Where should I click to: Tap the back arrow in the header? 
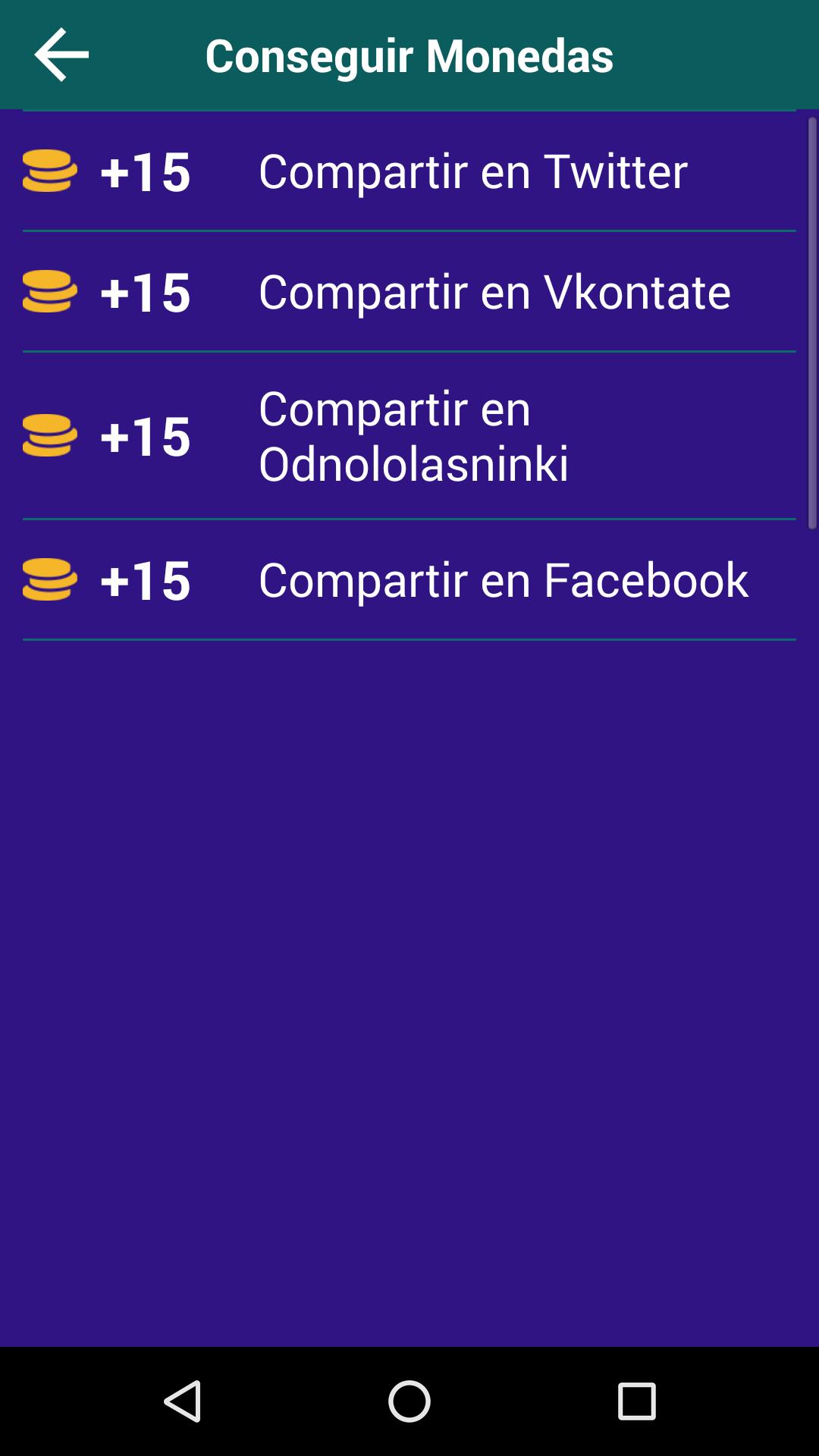tap(59, 55)
